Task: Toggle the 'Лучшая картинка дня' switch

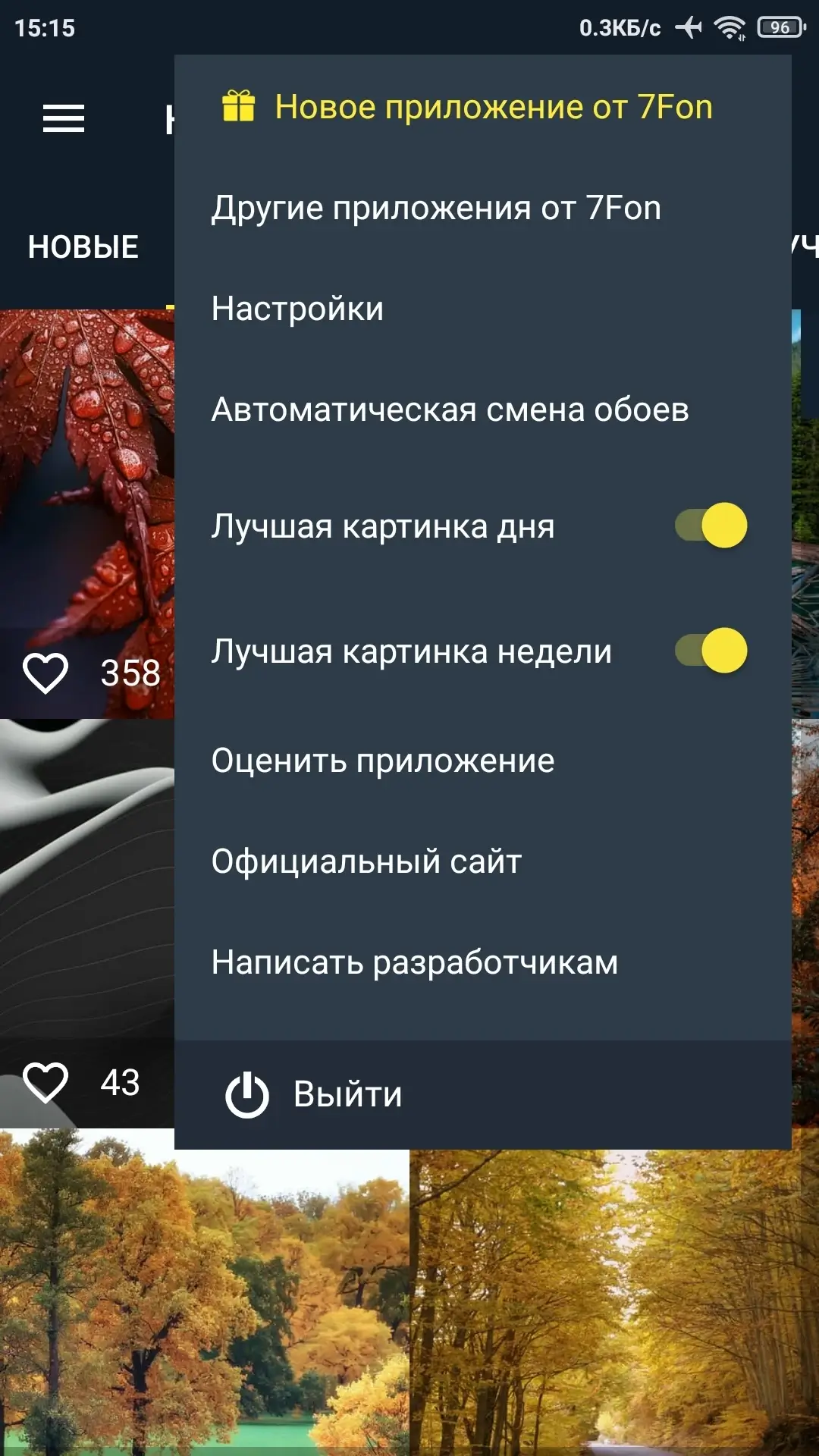Action: [711, 526]
